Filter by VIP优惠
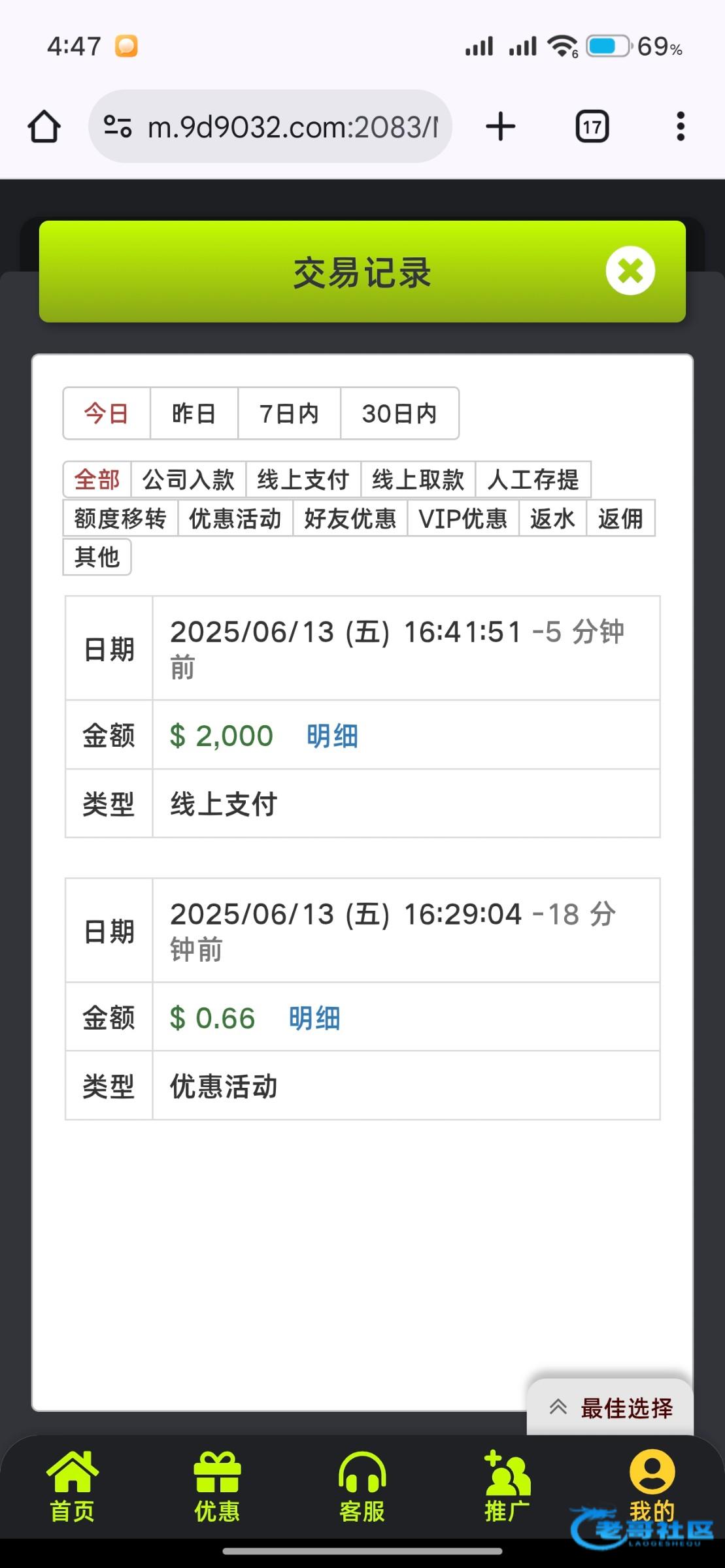 pyautogui.click(x=463, y=518)
